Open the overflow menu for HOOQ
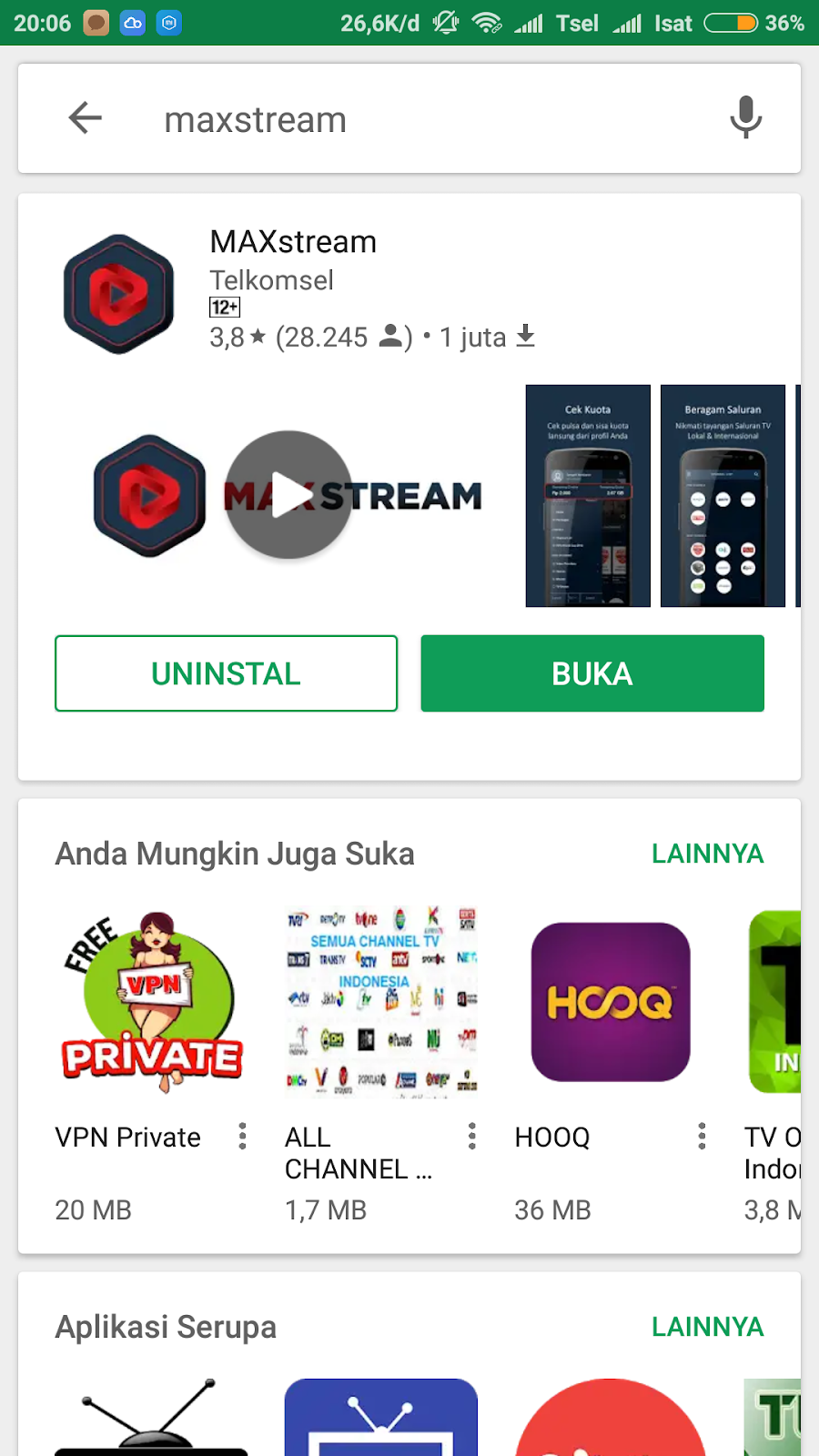Image resolution: width=819 pixels, height=1456 pixels. (702, 1136)
